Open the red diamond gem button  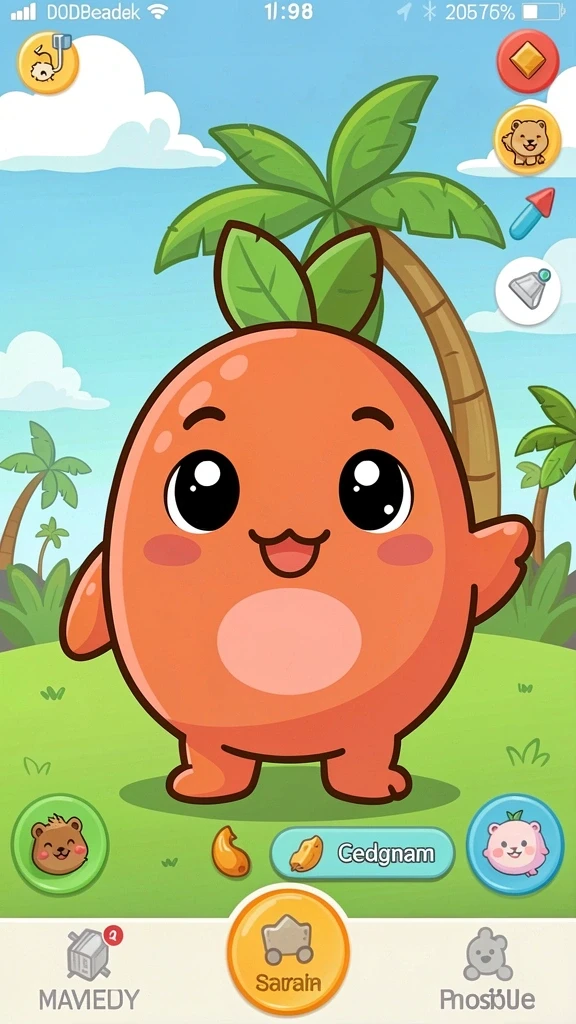pos(528,61)
